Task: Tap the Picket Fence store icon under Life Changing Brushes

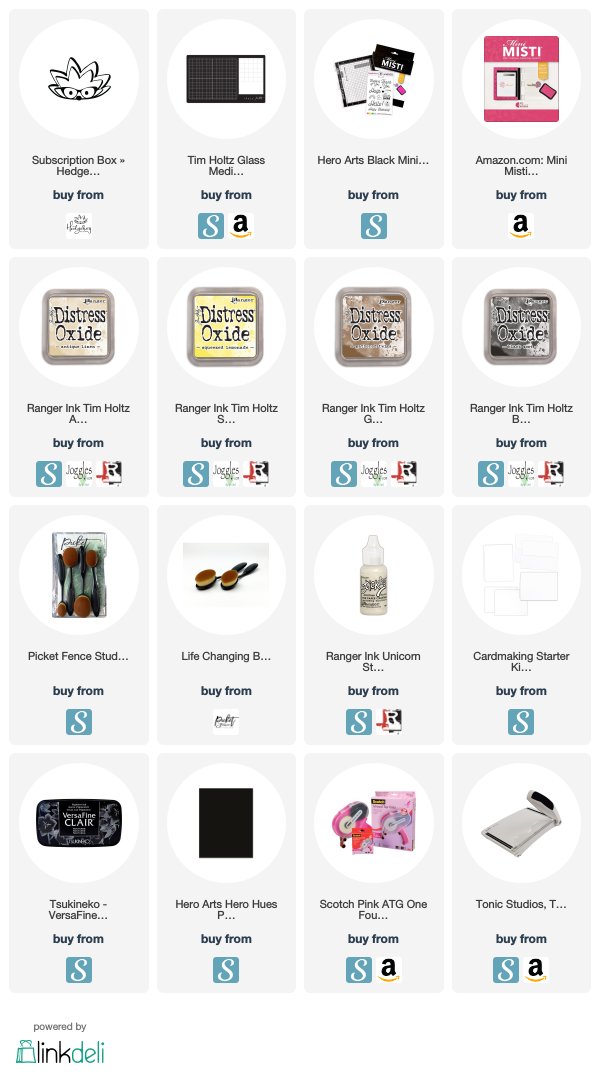Action: click(226, 721)
